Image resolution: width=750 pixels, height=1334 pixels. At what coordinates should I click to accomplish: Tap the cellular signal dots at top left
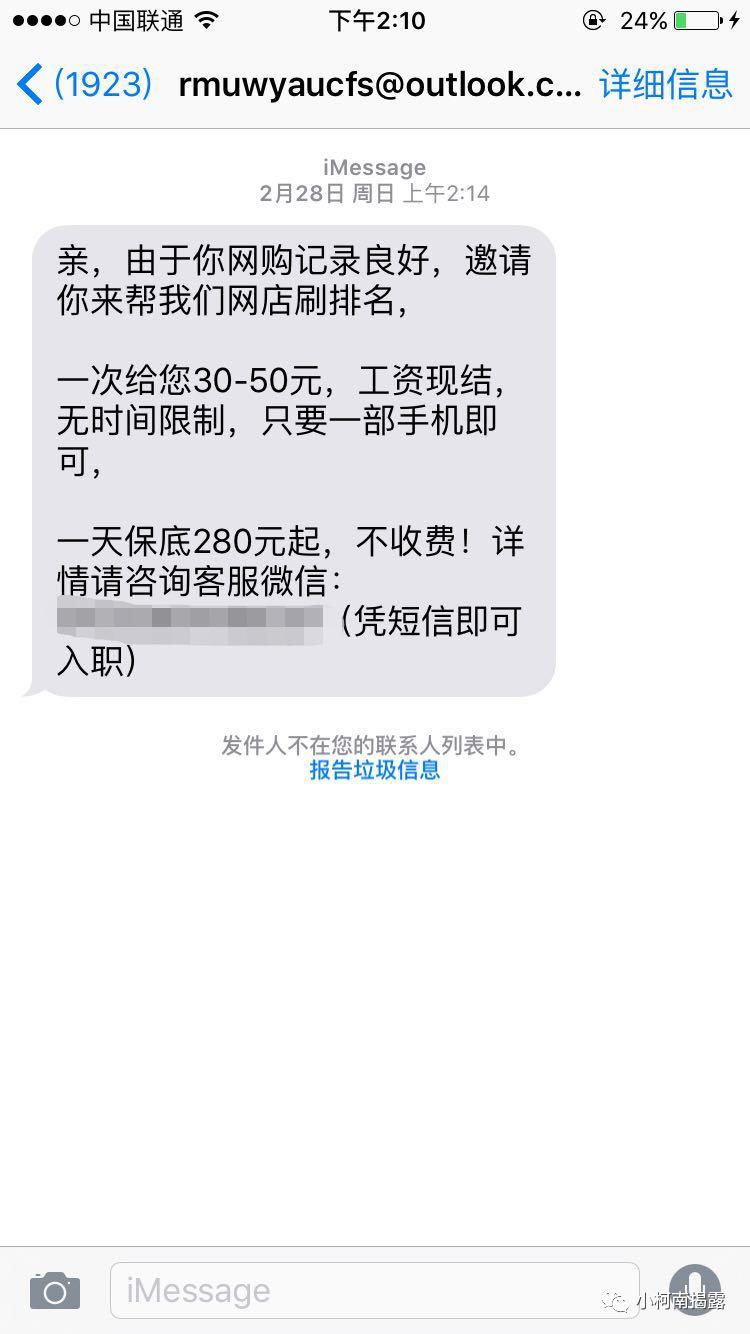[45, 19]
